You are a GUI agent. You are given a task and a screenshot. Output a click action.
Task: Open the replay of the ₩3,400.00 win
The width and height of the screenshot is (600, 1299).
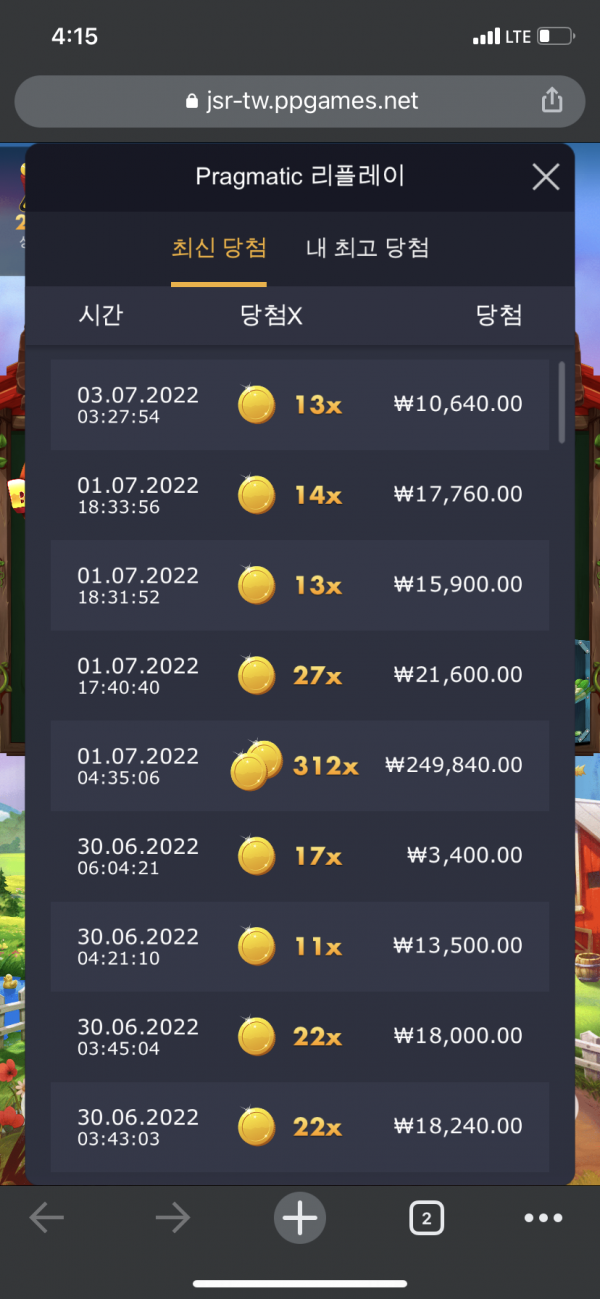tap(300, 856)
